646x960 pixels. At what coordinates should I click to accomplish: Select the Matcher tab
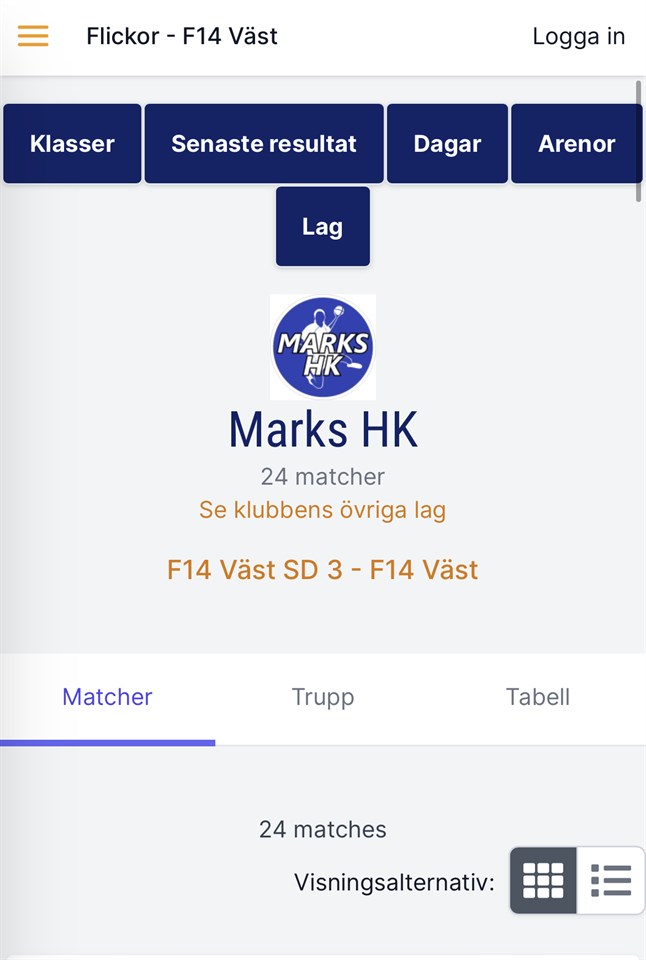pos(107,697)
